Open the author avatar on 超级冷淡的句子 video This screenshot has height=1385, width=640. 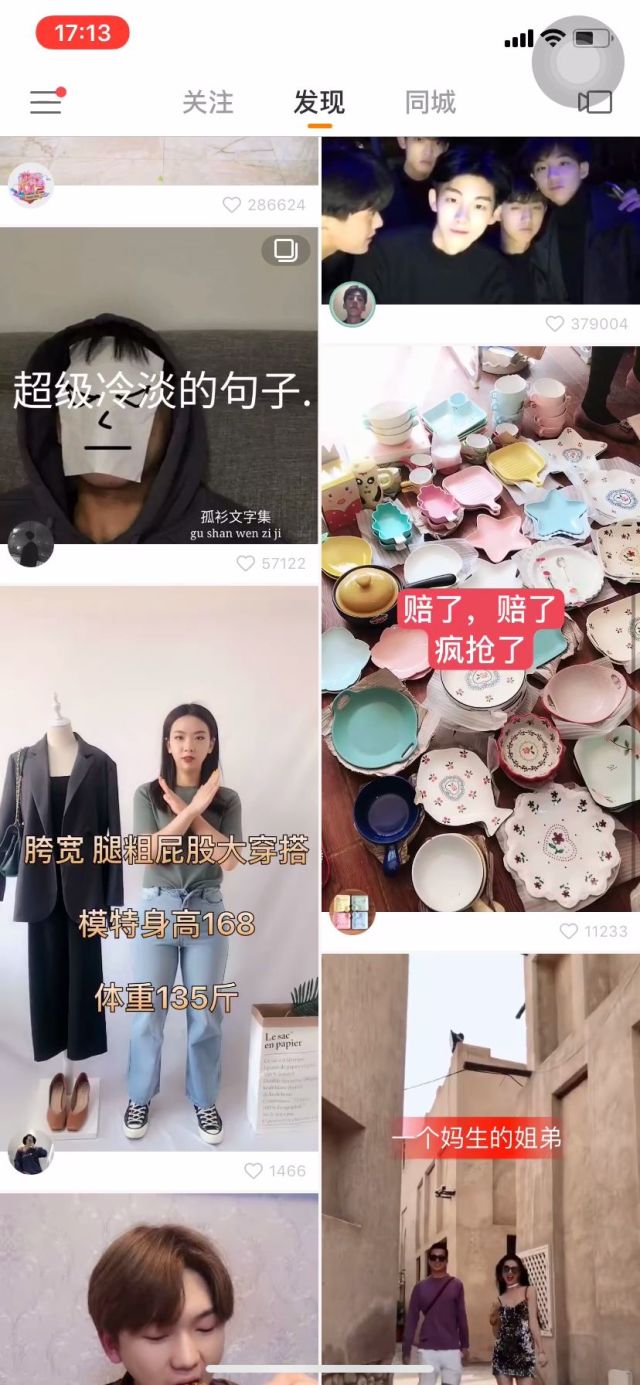coord(30,545)
